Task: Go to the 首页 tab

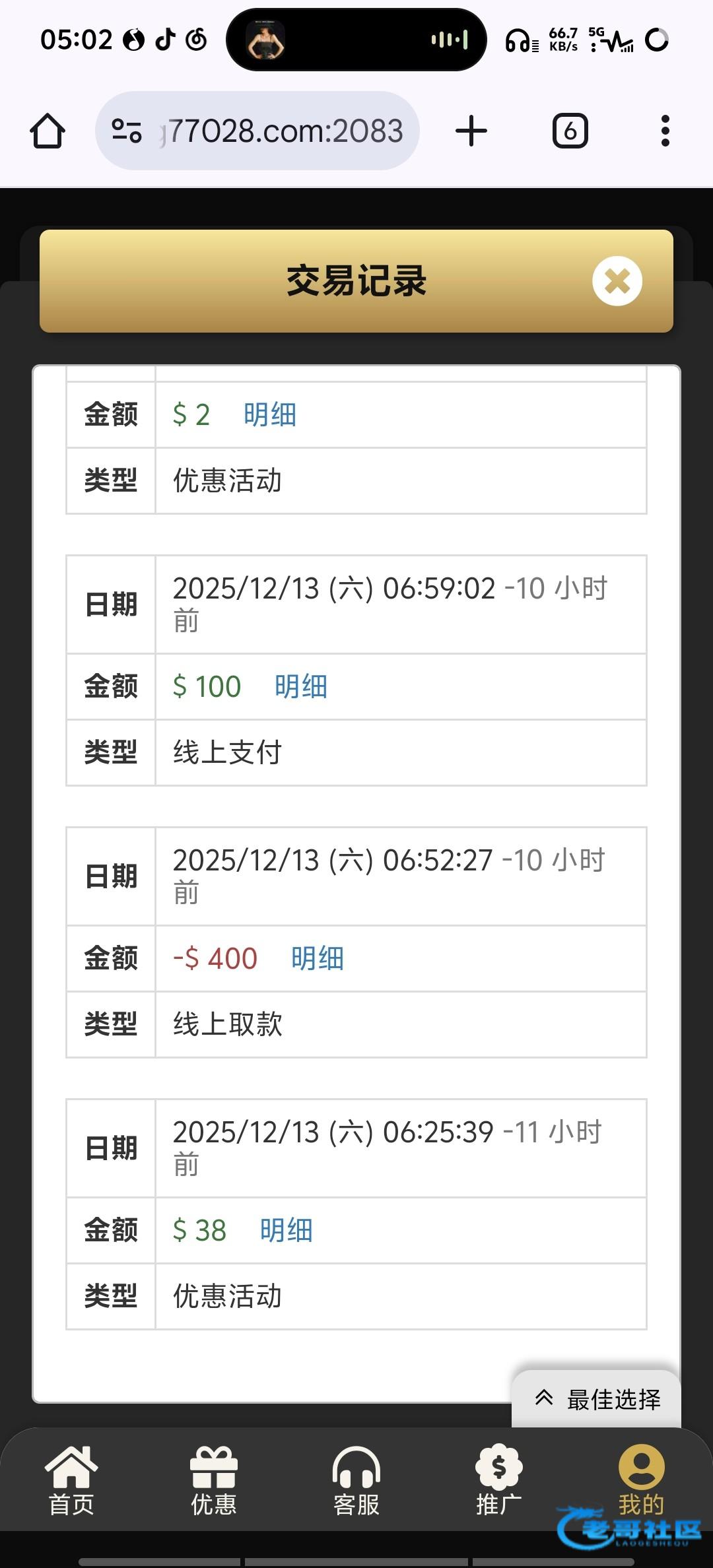Action: (x=71, y=1481)
